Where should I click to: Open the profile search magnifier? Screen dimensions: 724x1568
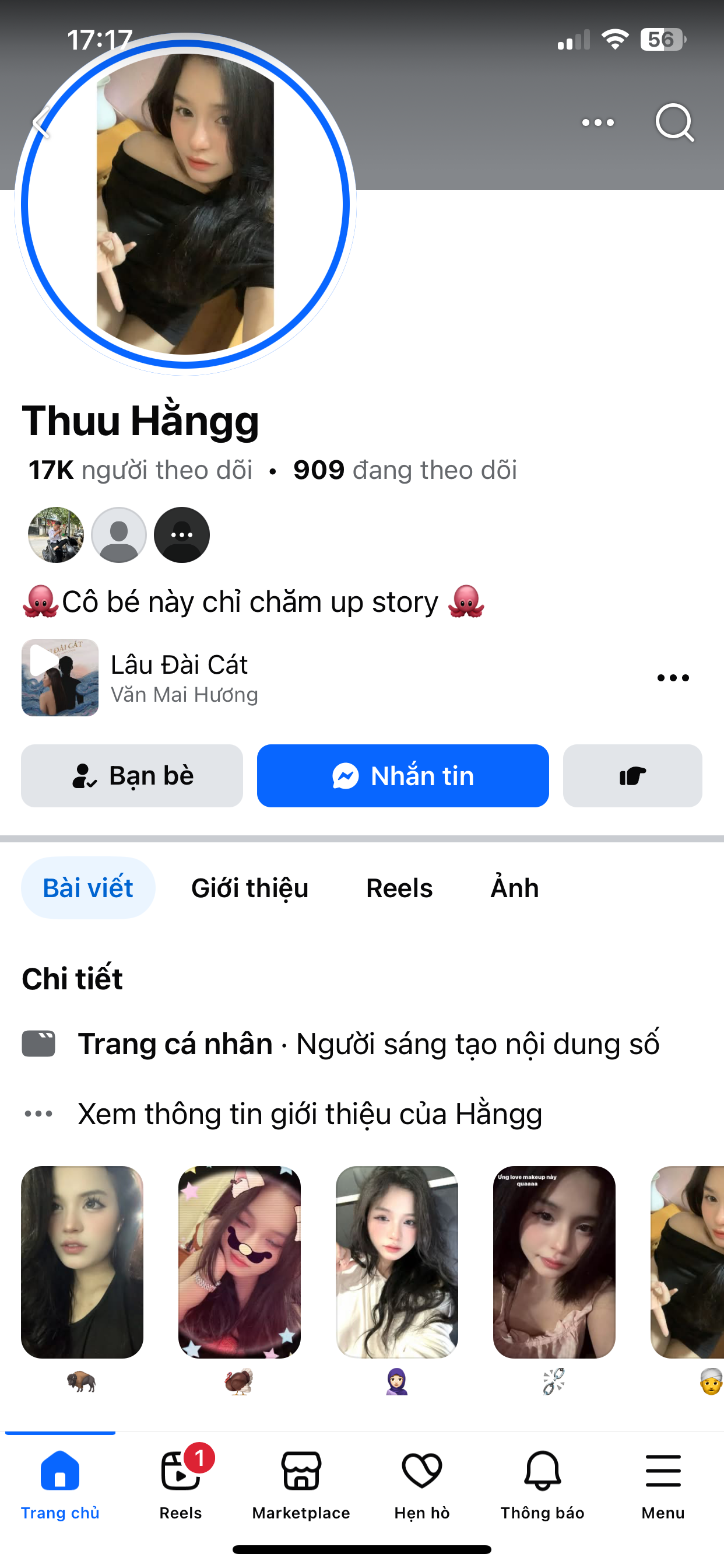(x=674, y=123)
